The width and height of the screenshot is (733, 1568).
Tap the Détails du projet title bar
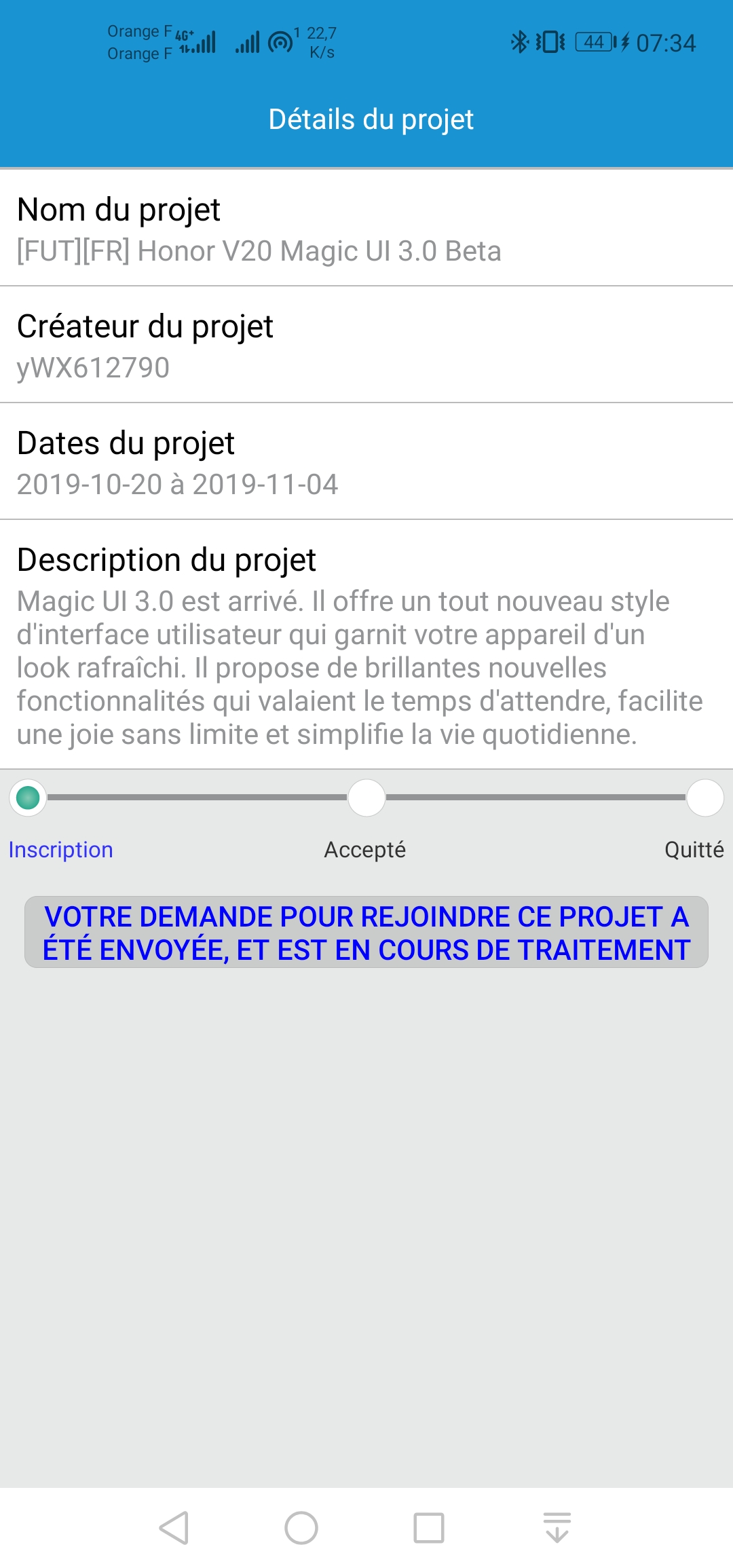point(366,119)
